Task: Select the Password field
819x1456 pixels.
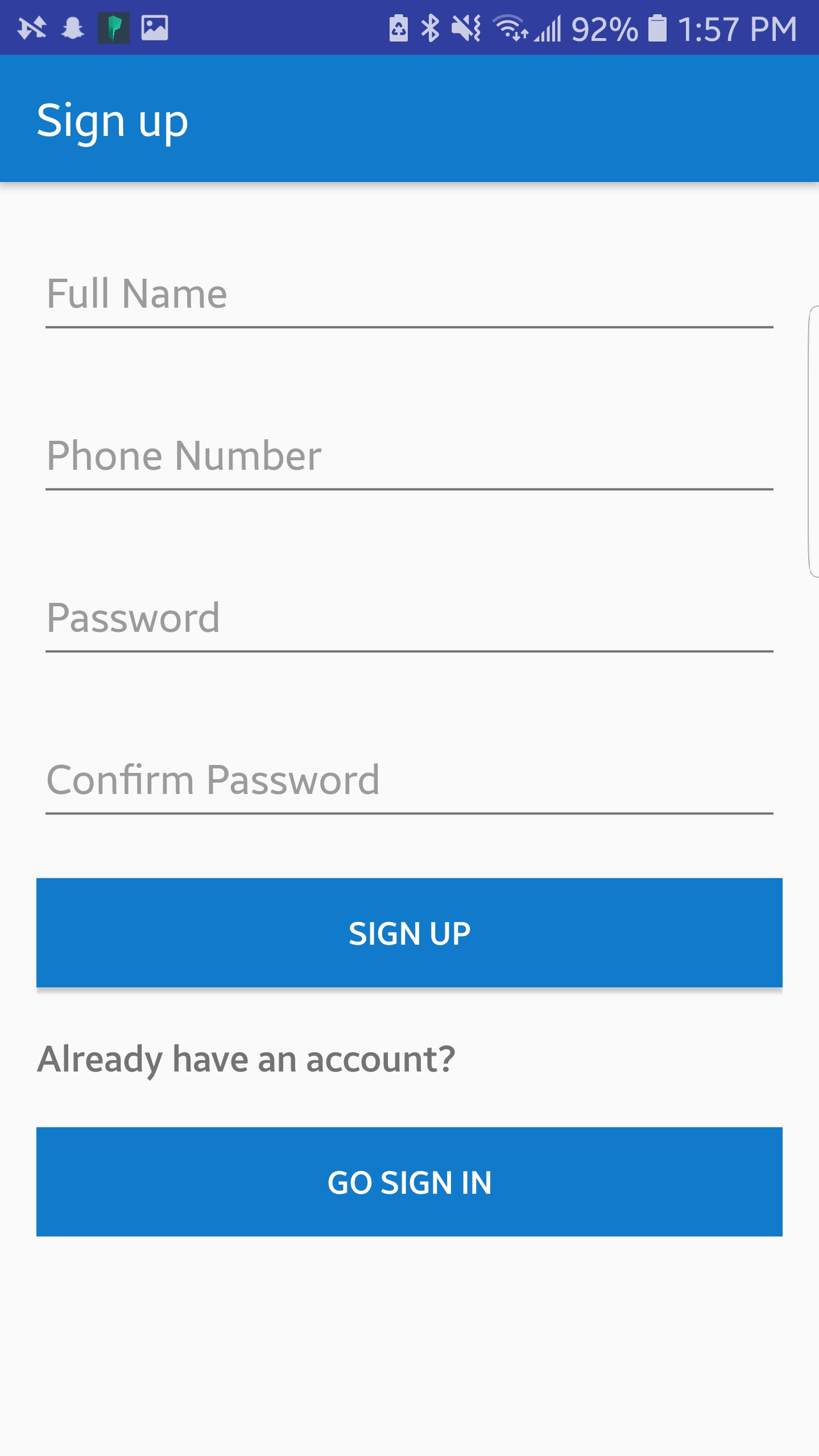Action: 409,618
